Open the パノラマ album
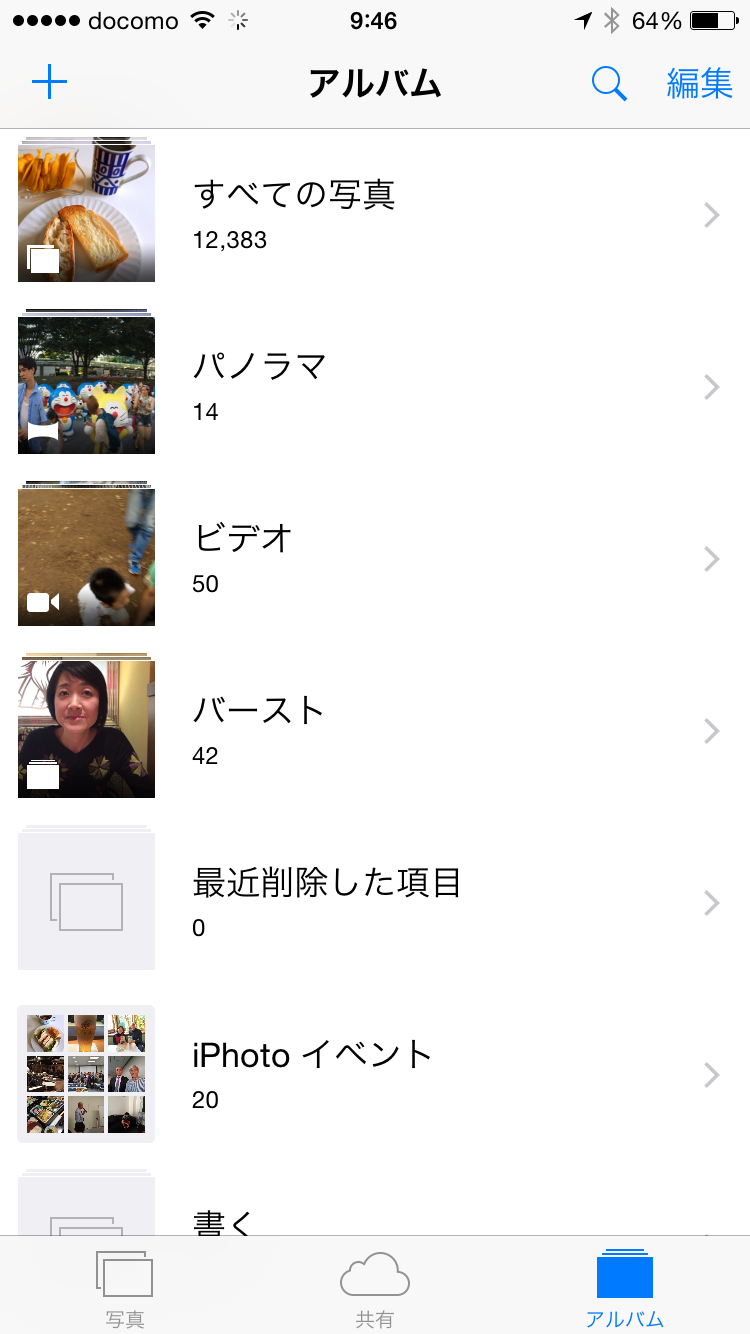This screenshot has width=750, height=1334. 375,386
